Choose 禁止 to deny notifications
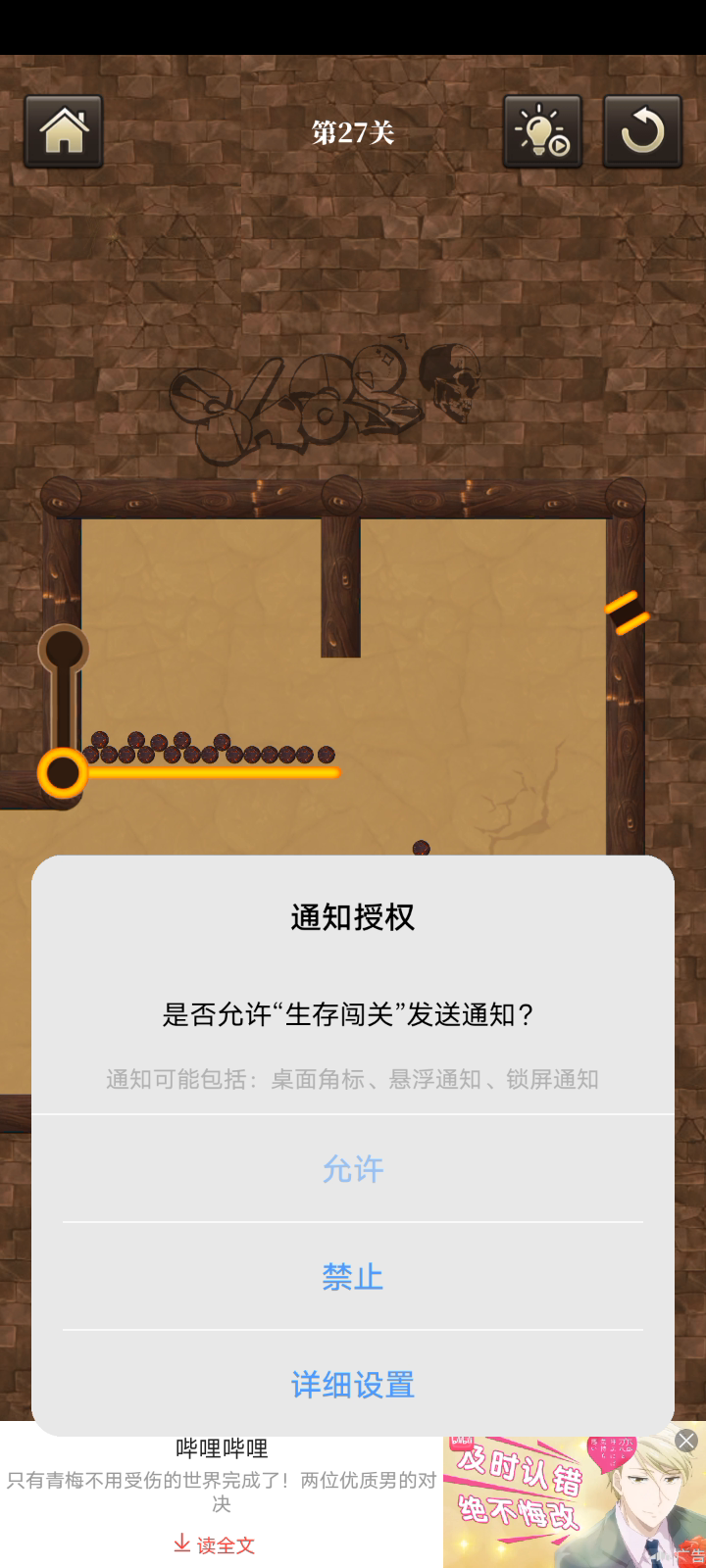This screenshot has height=1568, width=706. pos(353,1276)
